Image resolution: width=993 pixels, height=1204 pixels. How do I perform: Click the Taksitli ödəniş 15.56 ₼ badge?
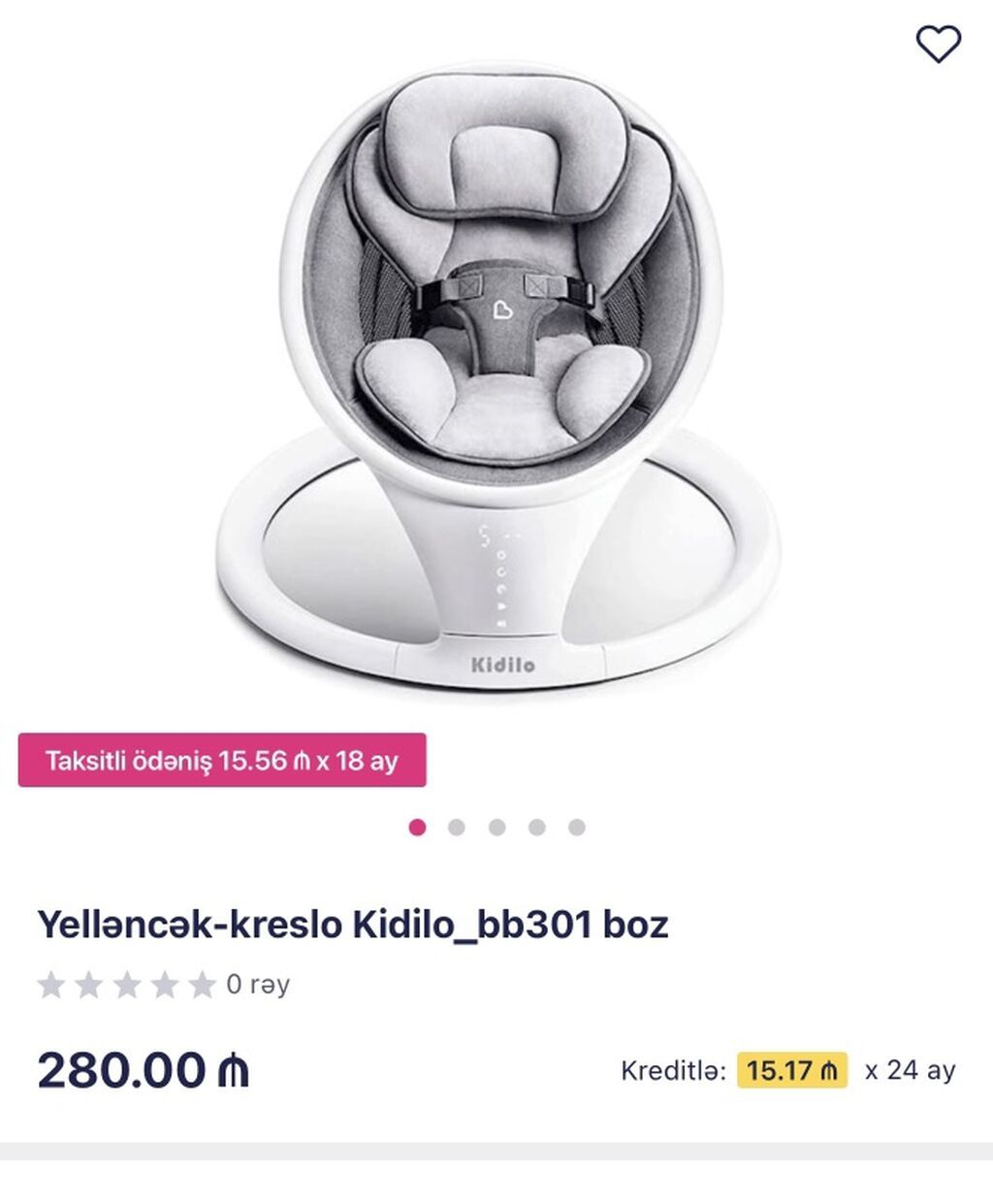[x=222, y=763]
